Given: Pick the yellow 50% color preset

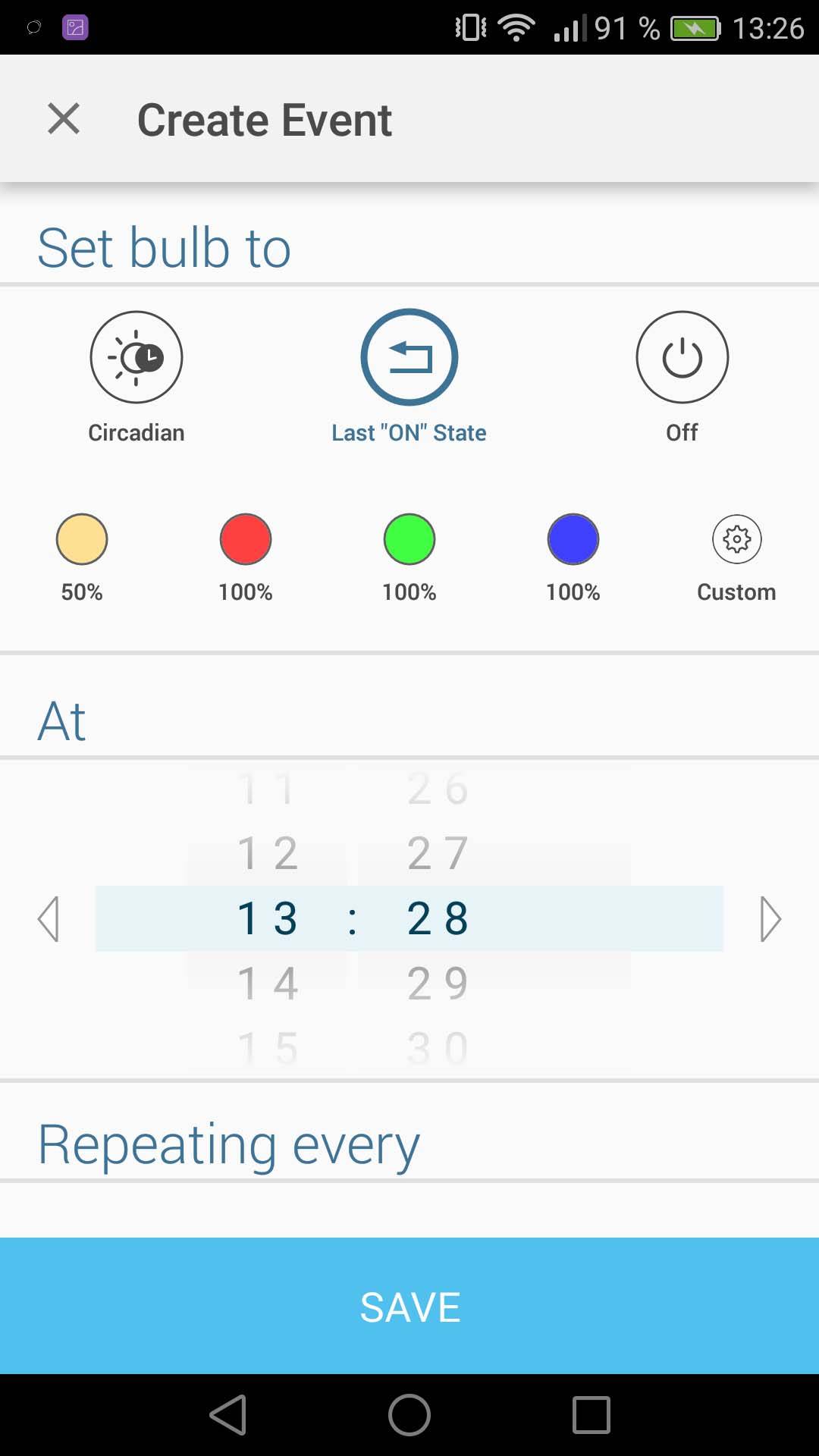Looking at the screenshot, I should click(82, 539).
